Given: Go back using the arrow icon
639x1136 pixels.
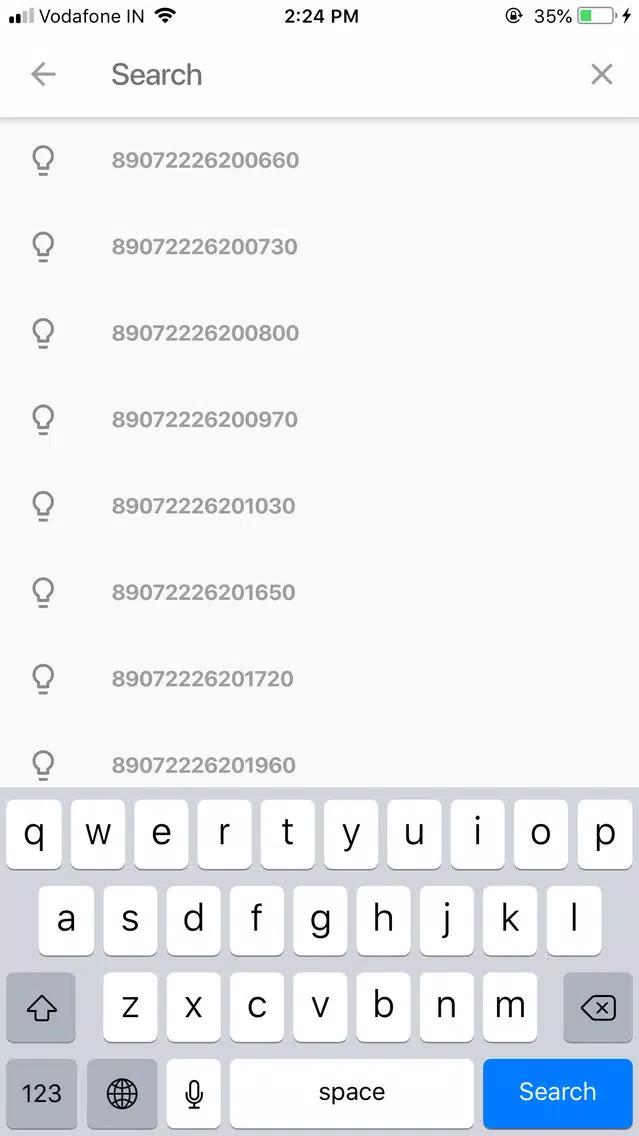Looking at the screenshot, I should click(x=43, y=74).
